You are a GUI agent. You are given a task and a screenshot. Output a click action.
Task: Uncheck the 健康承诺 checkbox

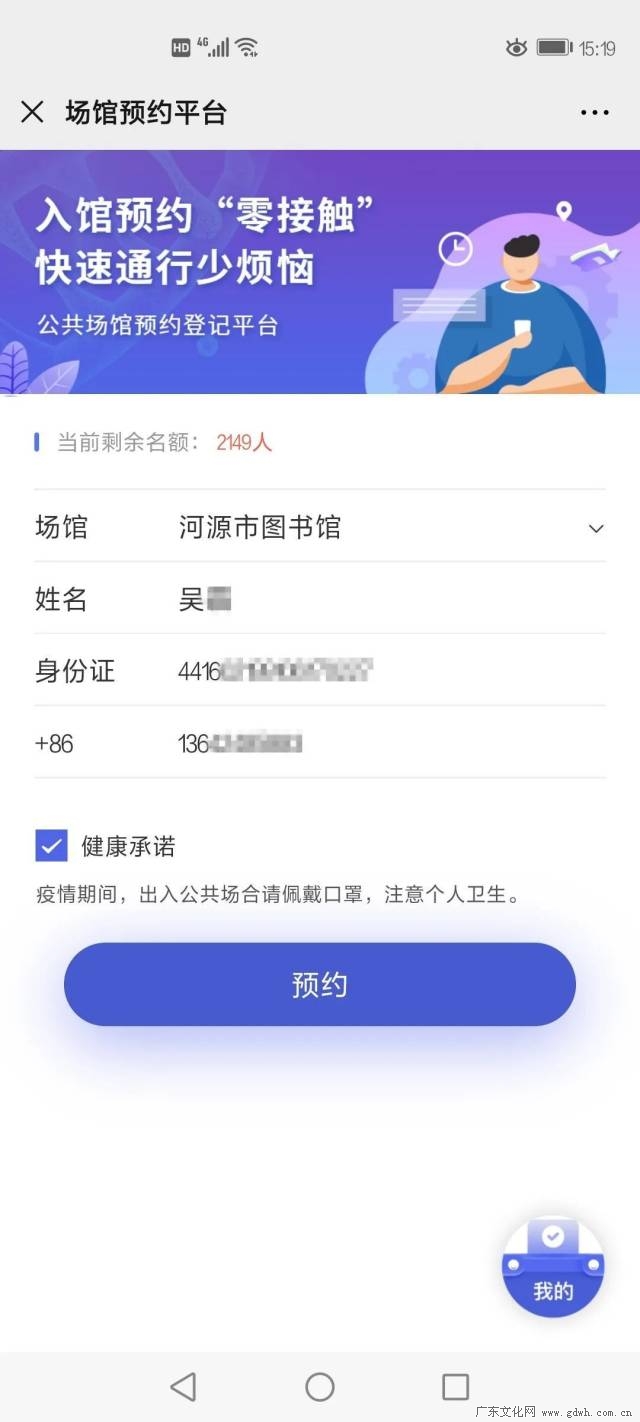tap(51, 846)
